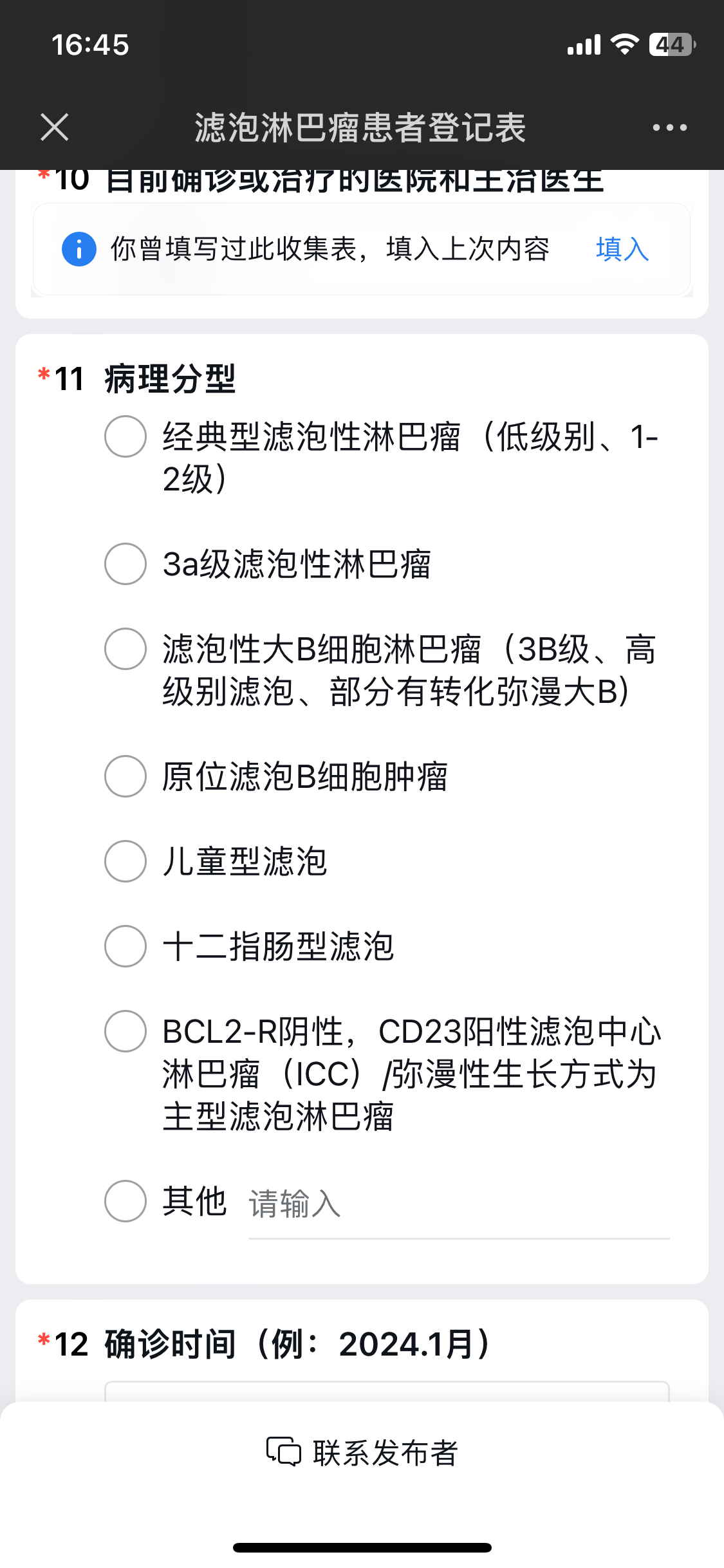Tap 填入 to fill in previous answers
Screen dimensions: 724x1568
(x=622, y=249)
